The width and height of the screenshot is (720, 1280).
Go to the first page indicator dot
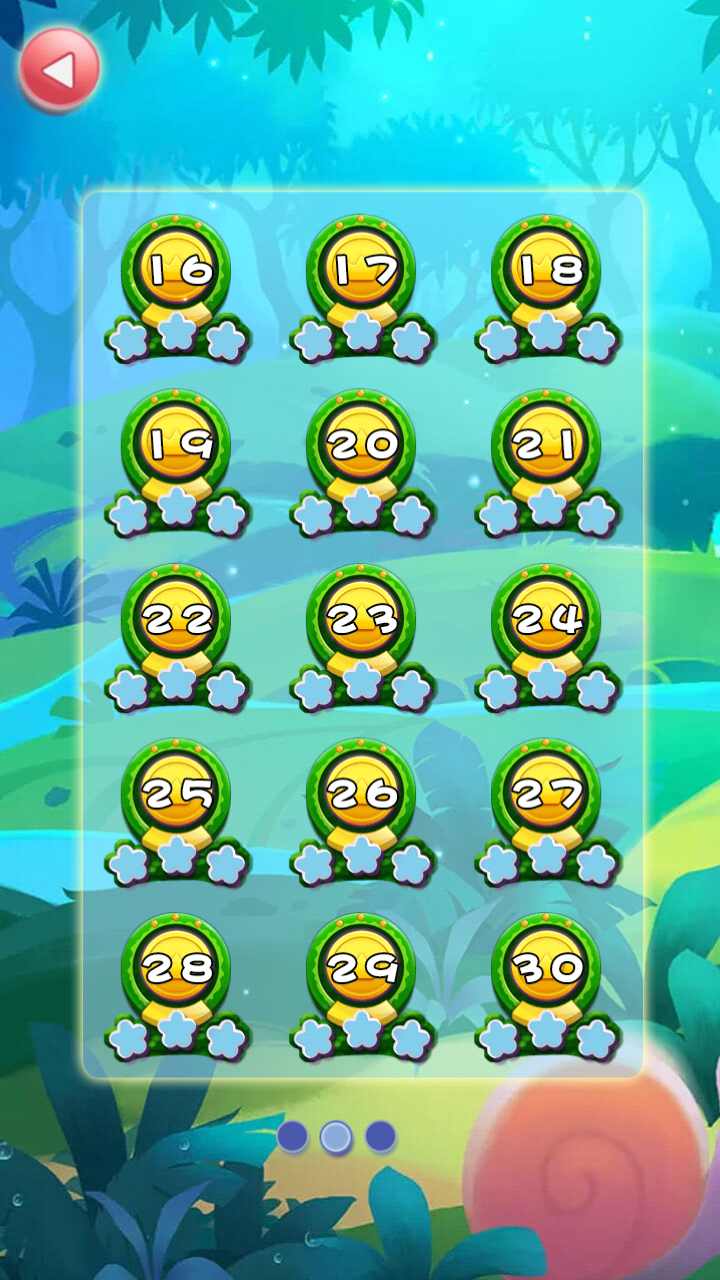coord(292,1136)
